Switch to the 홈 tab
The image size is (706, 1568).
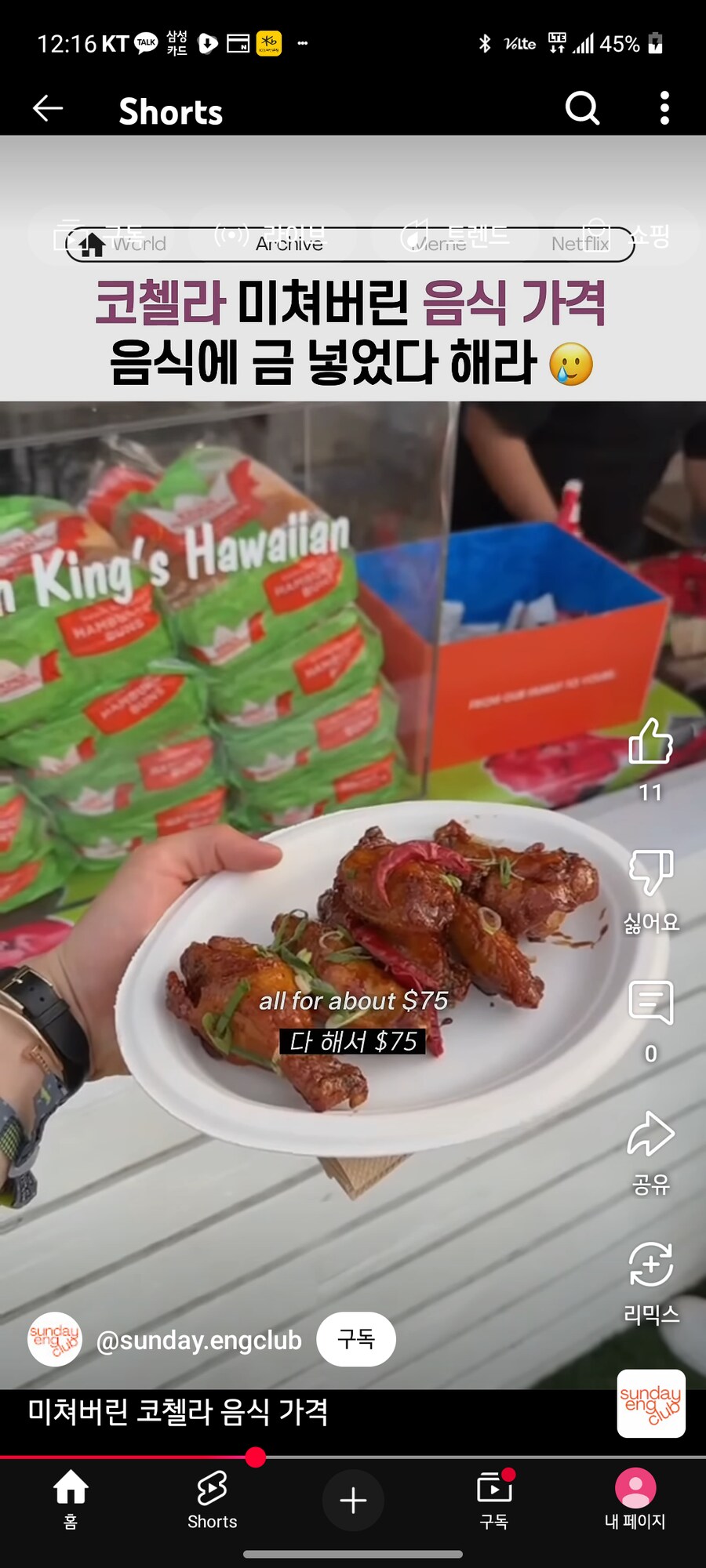[x=71, y=1499]
